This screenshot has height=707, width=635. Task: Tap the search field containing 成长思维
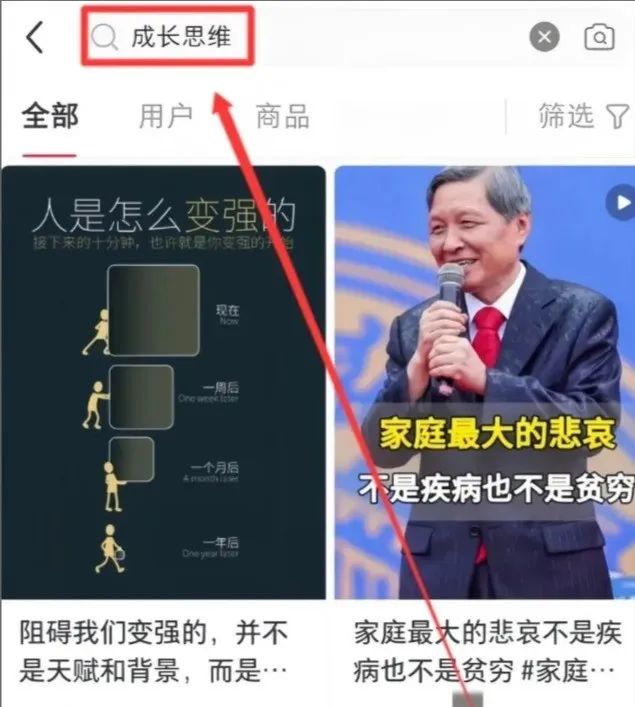click(300, 38)
